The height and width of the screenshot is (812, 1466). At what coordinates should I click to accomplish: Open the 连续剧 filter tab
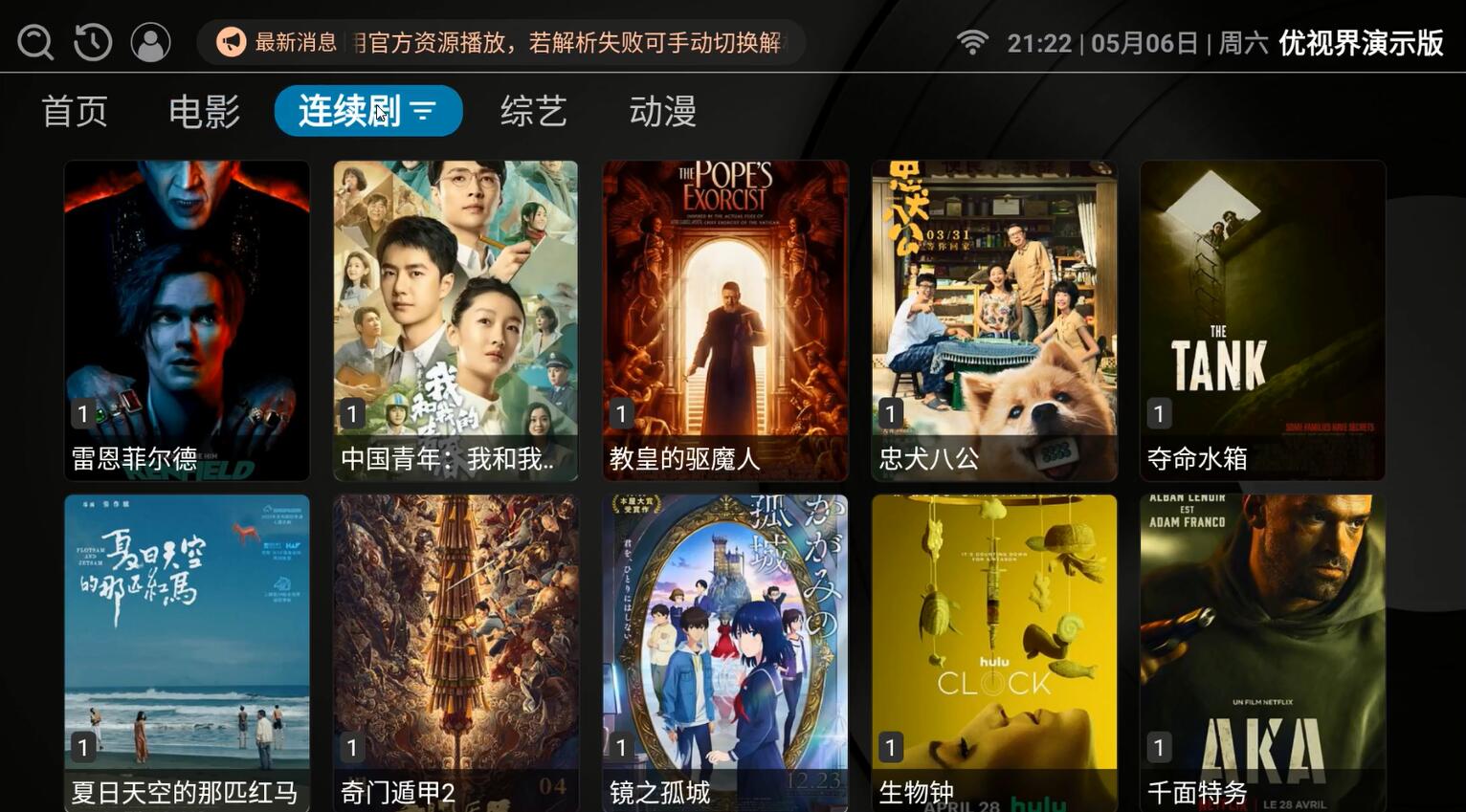367,111
